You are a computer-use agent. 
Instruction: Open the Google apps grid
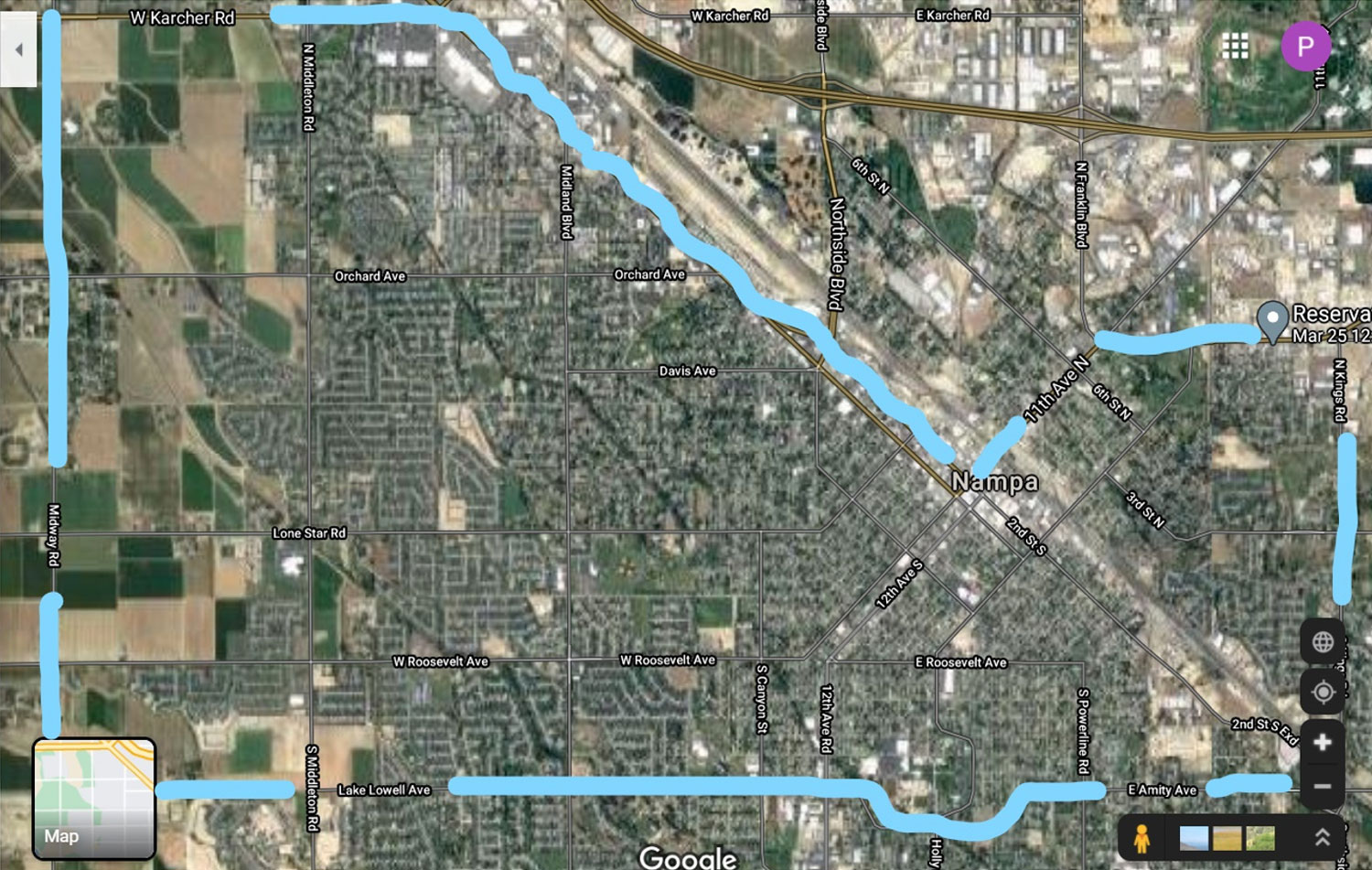(1235, 46)
